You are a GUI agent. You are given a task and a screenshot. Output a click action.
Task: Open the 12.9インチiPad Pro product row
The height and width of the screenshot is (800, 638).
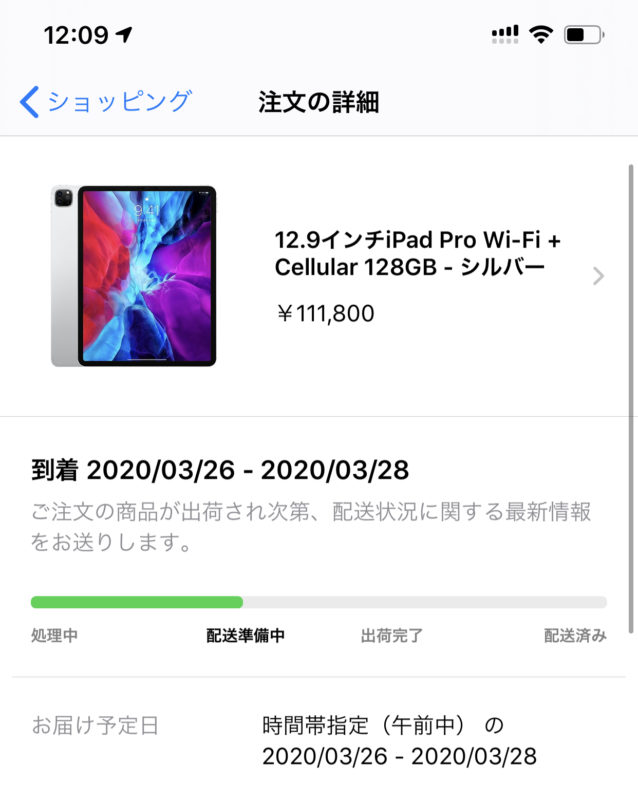410,275
